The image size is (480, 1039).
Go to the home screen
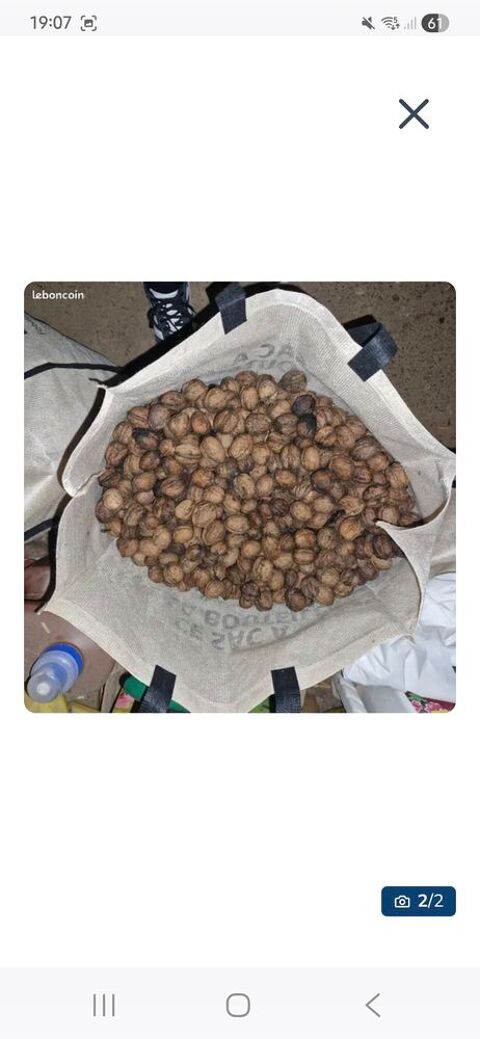point(238,1005)
